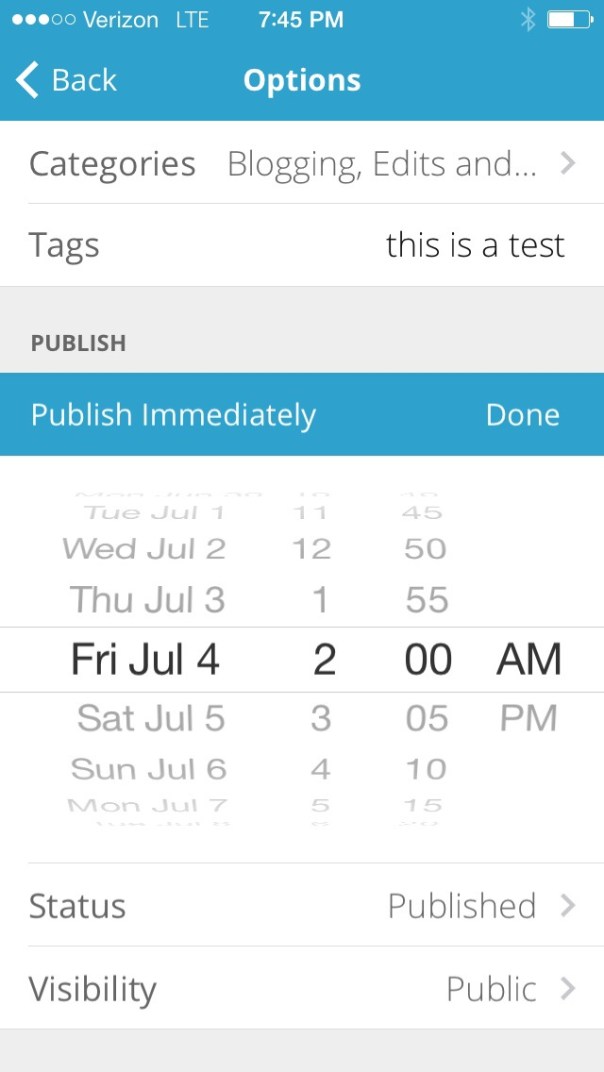Go back from Options screen
Viewport: 604px width, 1072px height.
tap(66, 80)
